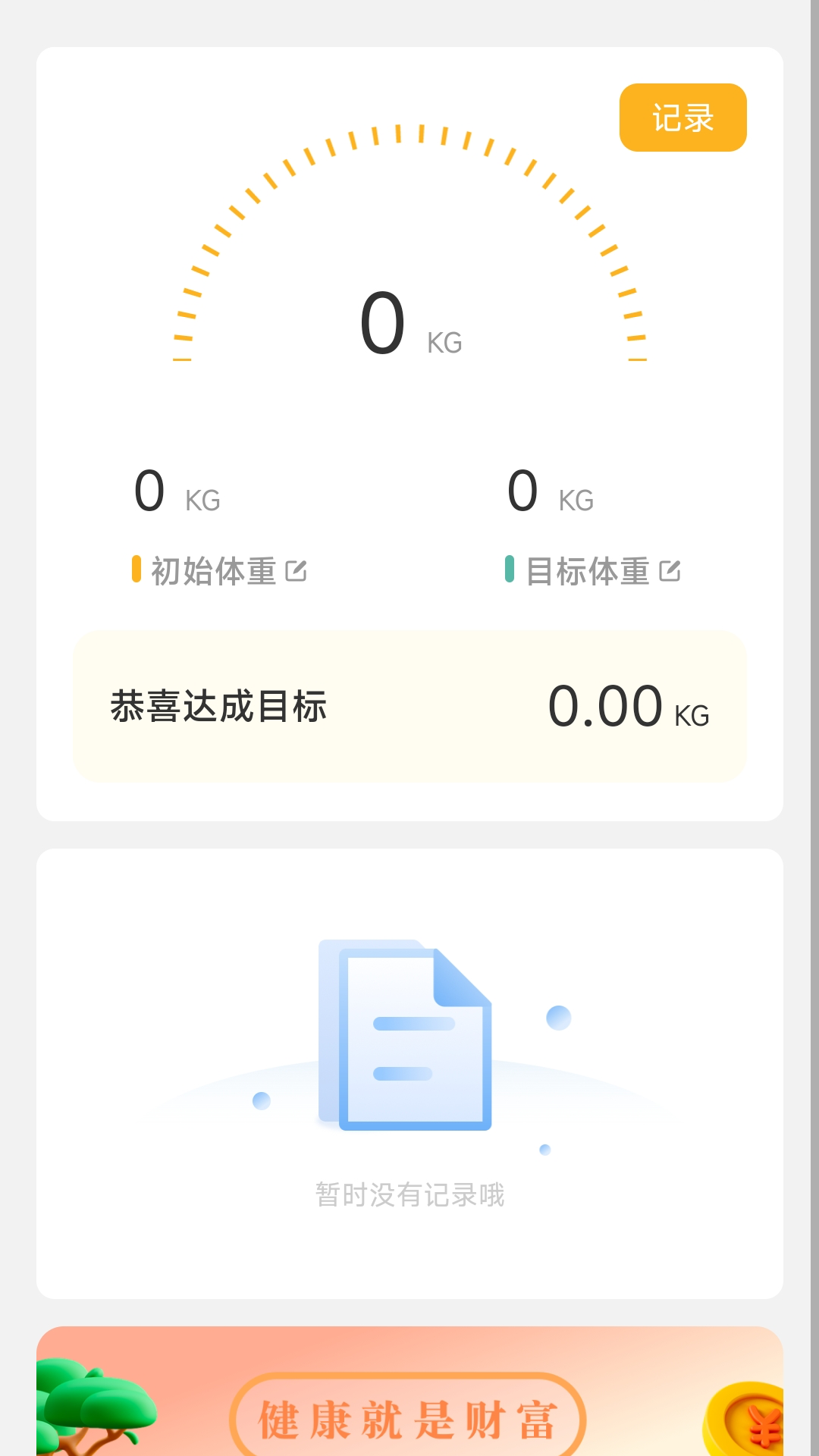The height and width of the screenshot is (1456, 819).
Task: Click the 恭喜达成目标 achievement card
Action: point(409,704)
